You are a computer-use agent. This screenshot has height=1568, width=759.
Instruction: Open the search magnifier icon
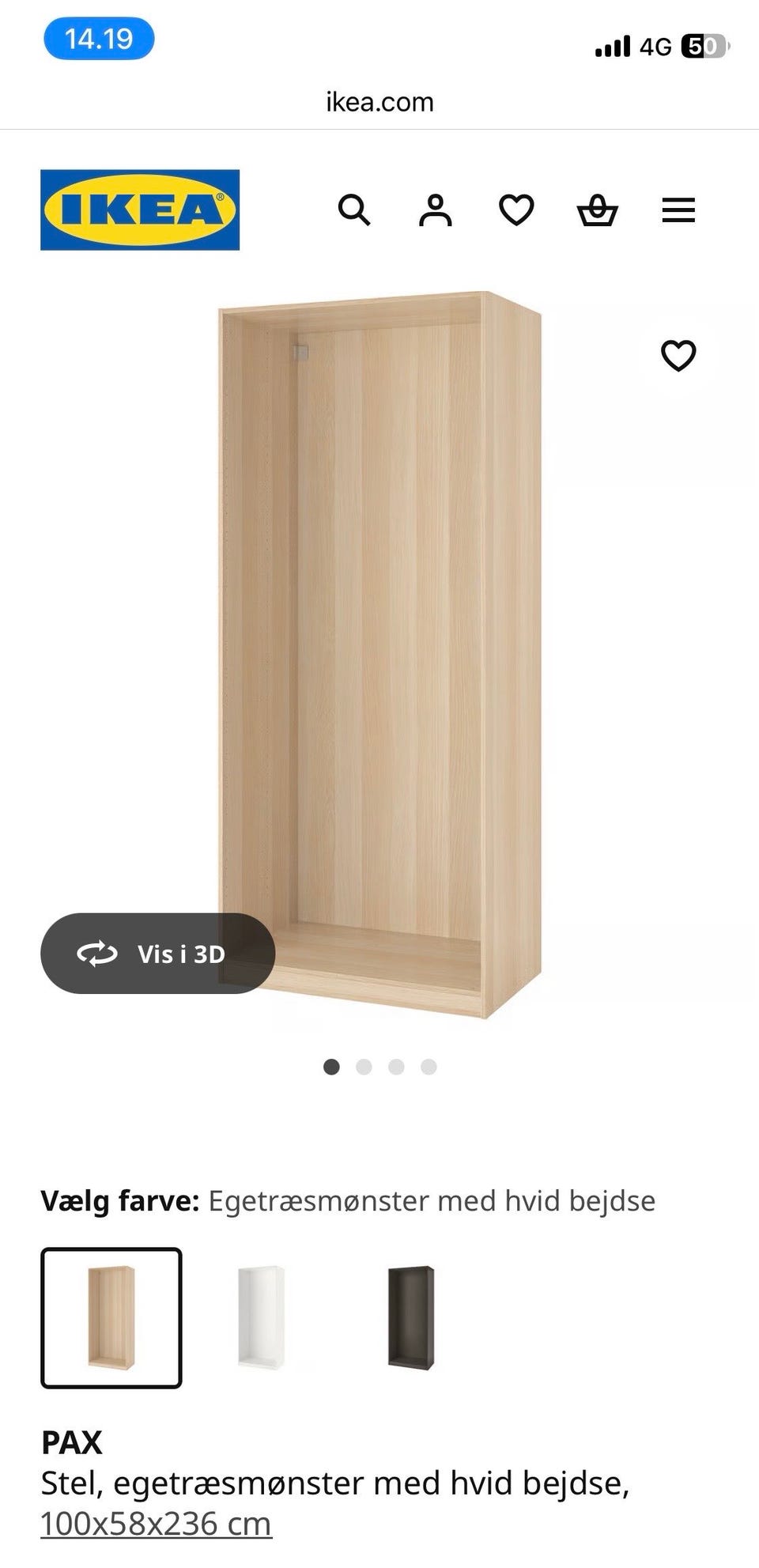tap(353, 210)
